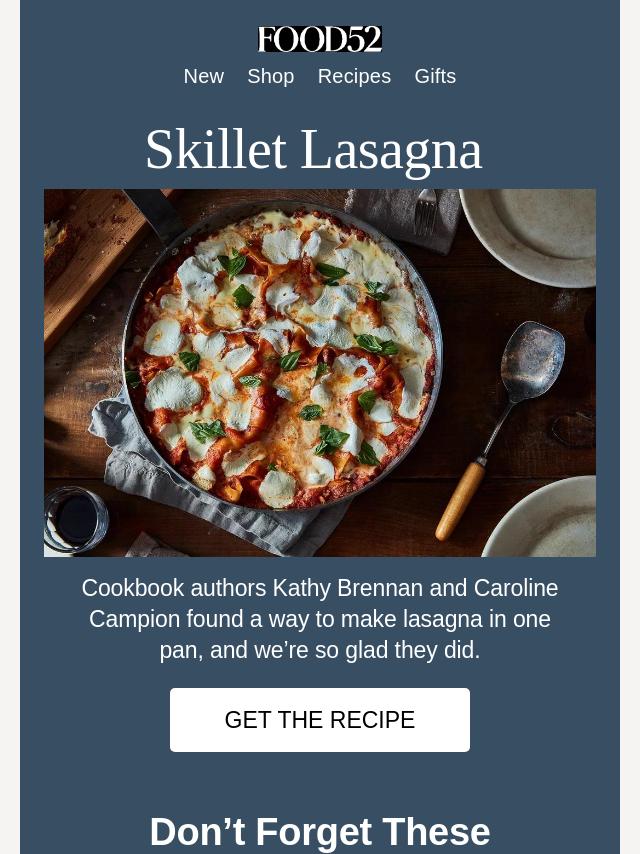
Task: Go to the Shop section
Action: coord(270,76)
